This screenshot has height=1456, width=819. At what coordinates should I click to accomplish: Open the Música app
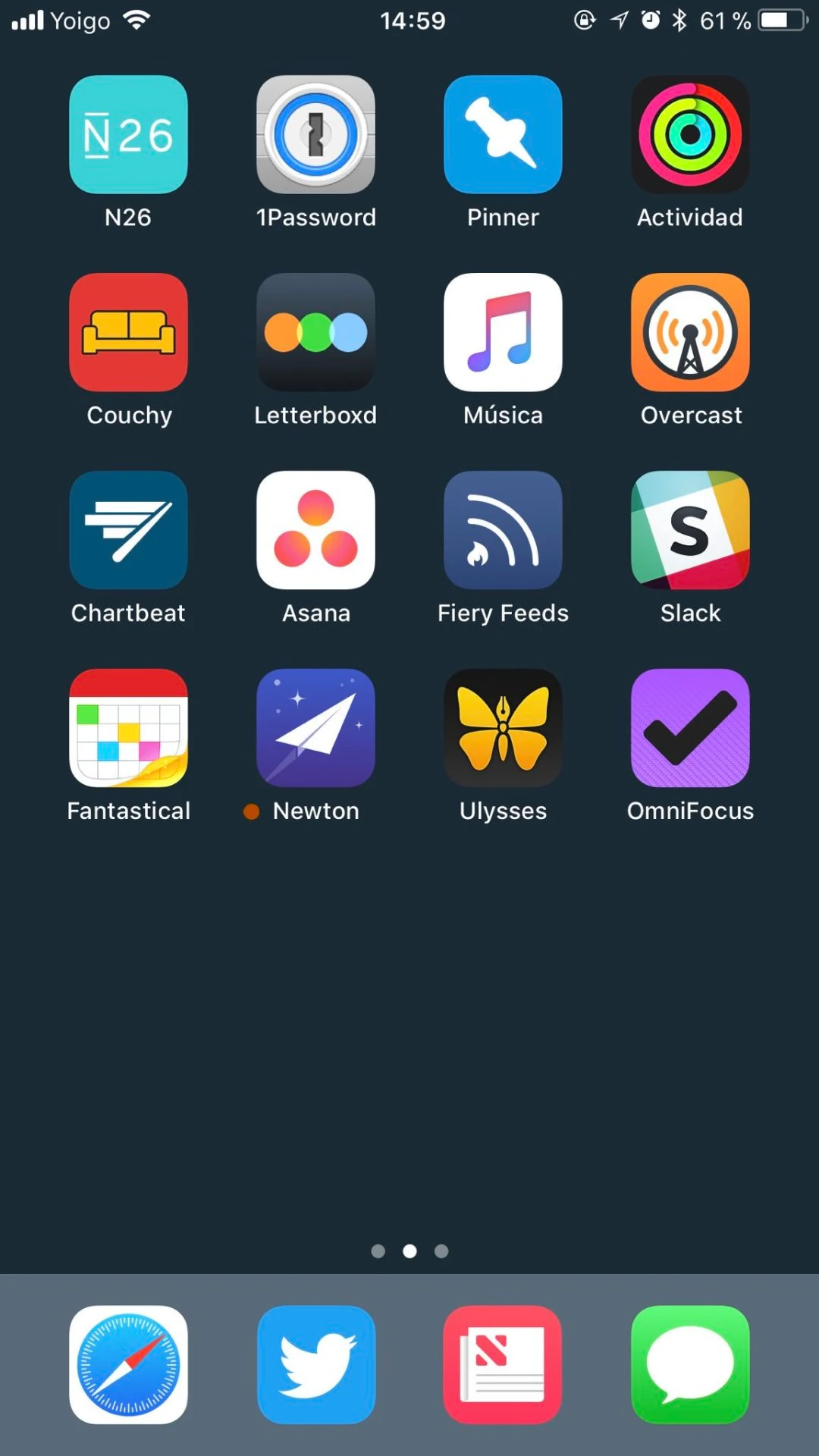tap(503, 332)
